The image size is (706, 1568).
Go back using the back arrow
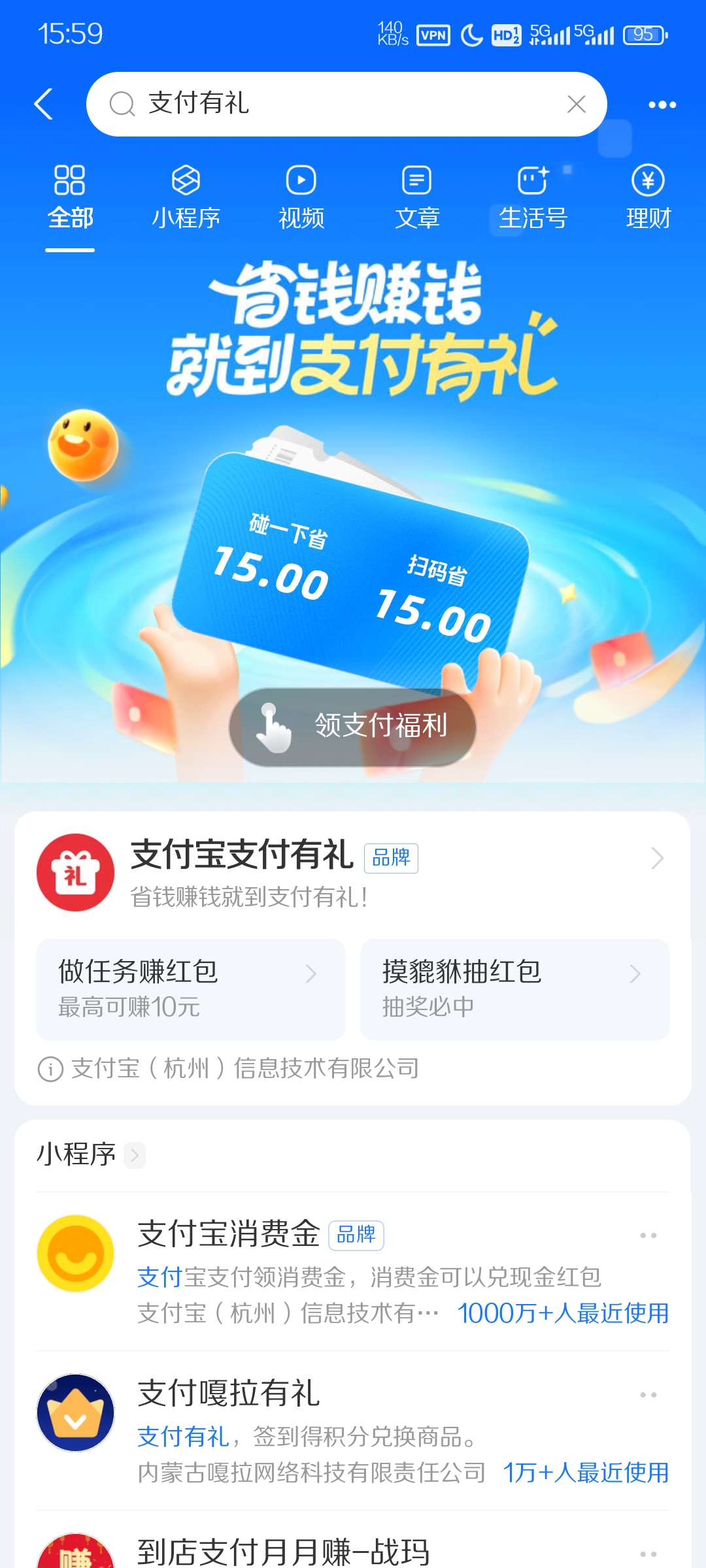point(44,104)
